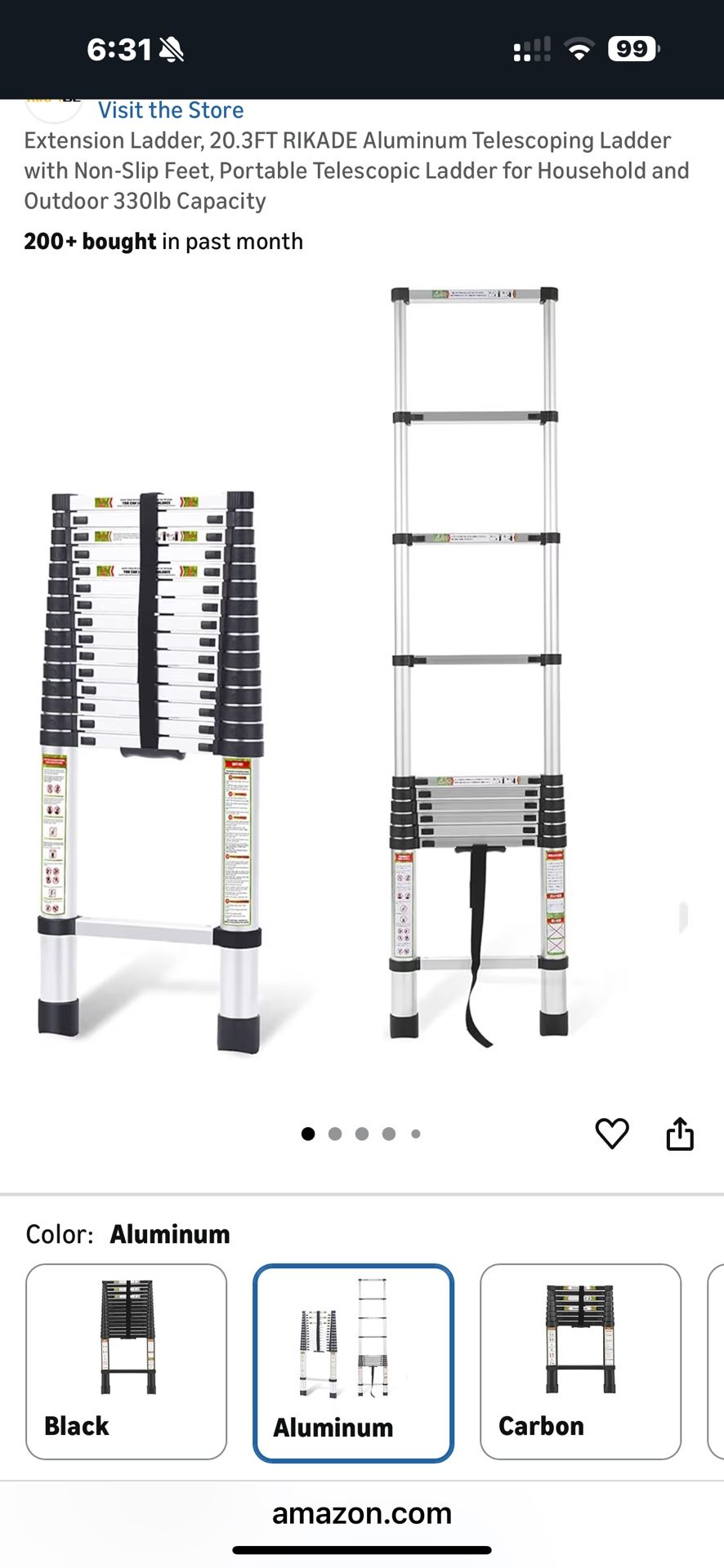Image resolution: width=724 pixels, height=1568 pixels.
Task: Tap the second carousel dot
Action: [x=335, y=1133]
